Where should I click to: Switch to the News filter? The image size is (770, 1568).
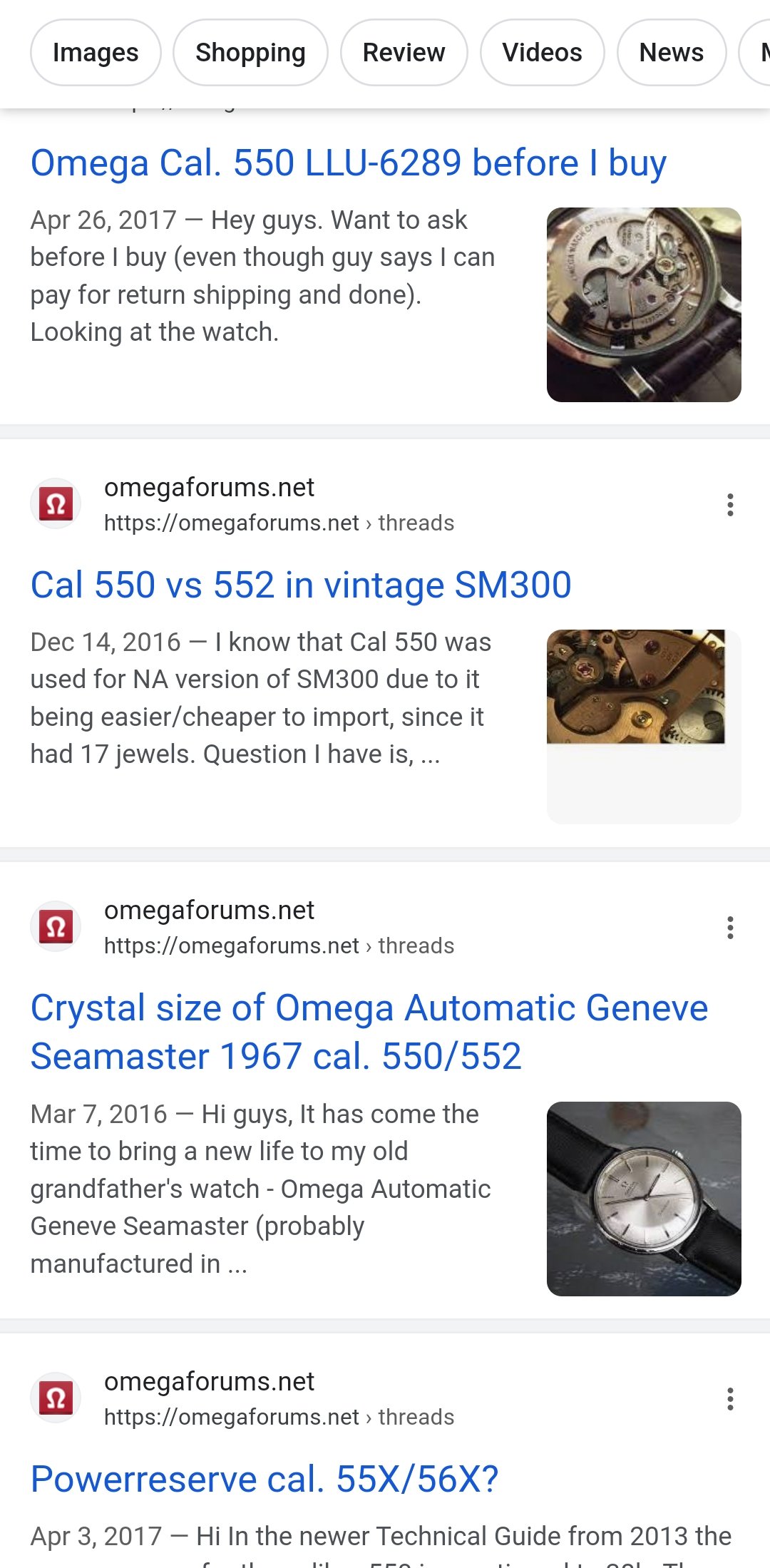(x=671, y=53)
